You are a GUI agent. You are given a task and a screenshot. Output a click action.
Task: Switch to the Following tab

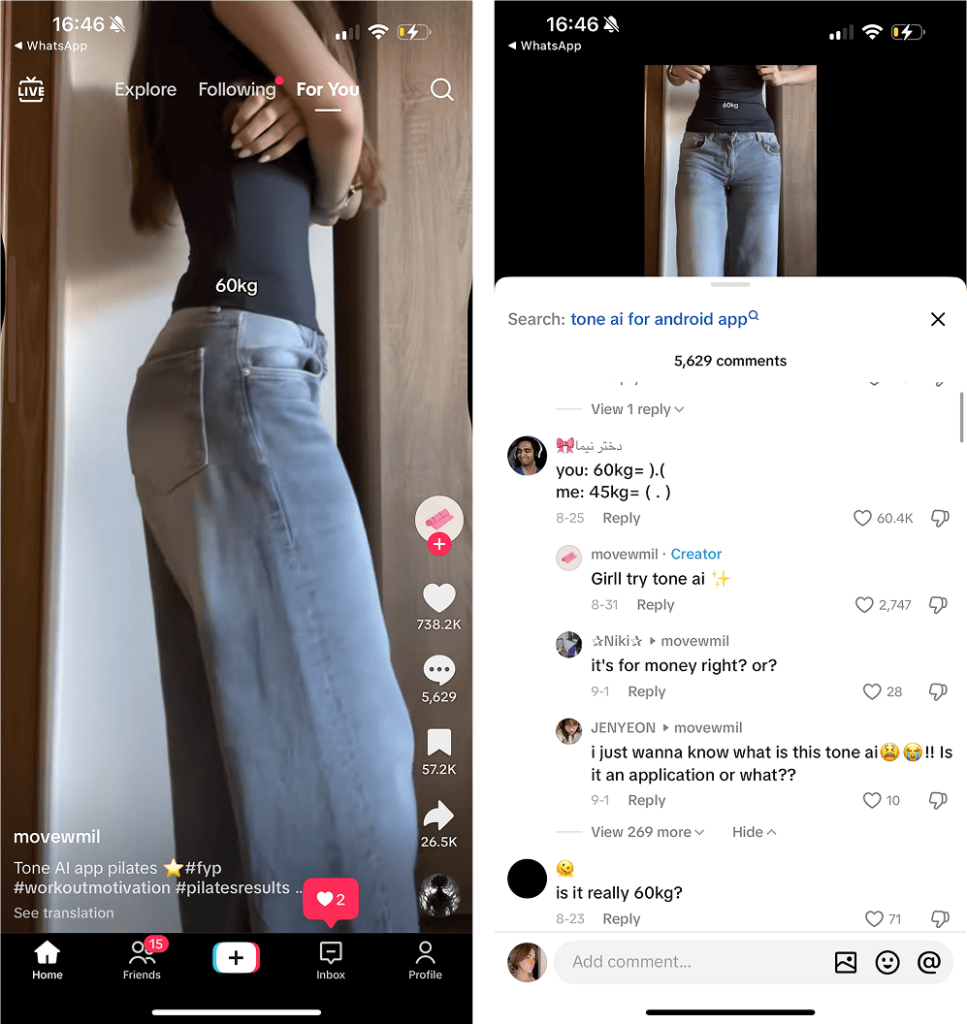[x=236, y=89]
